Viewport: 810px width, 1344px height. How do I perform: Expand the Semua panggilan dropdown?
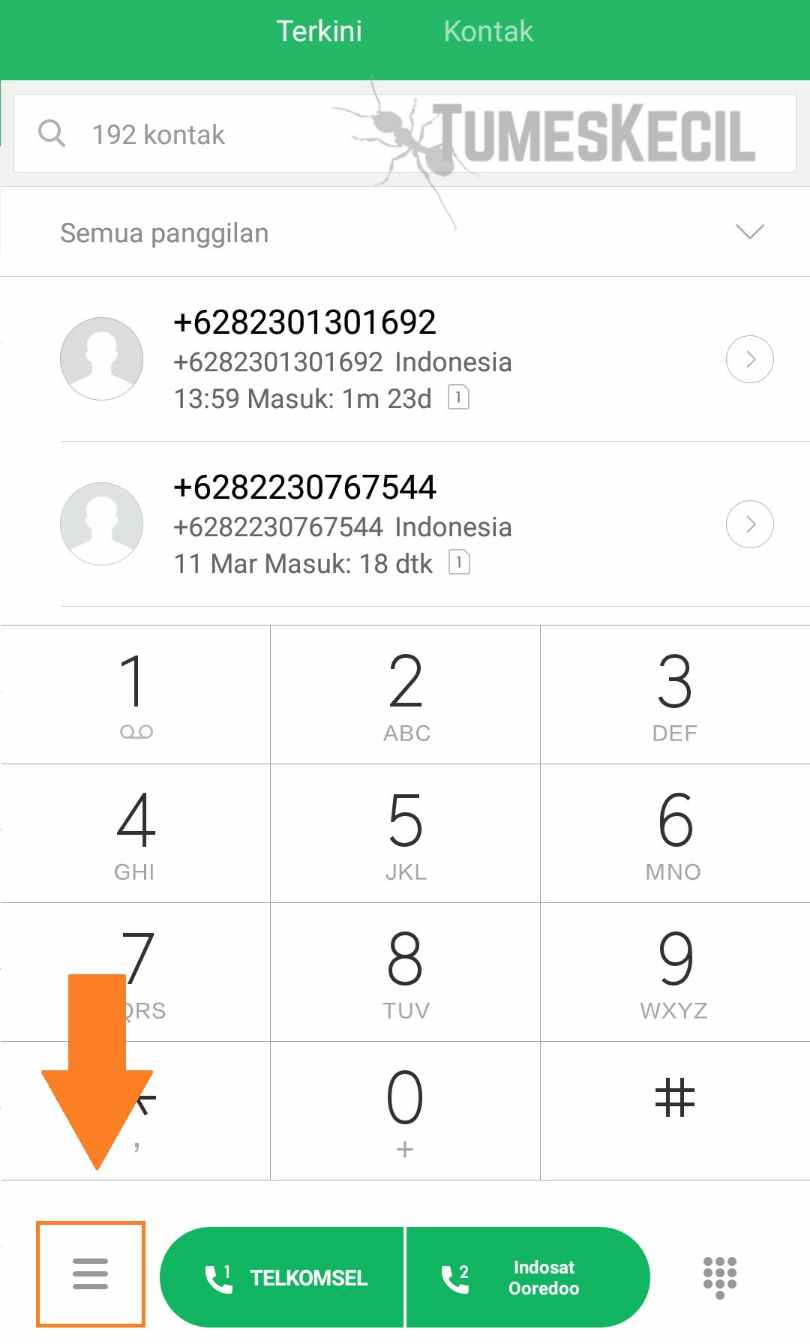tap(748, 232)
